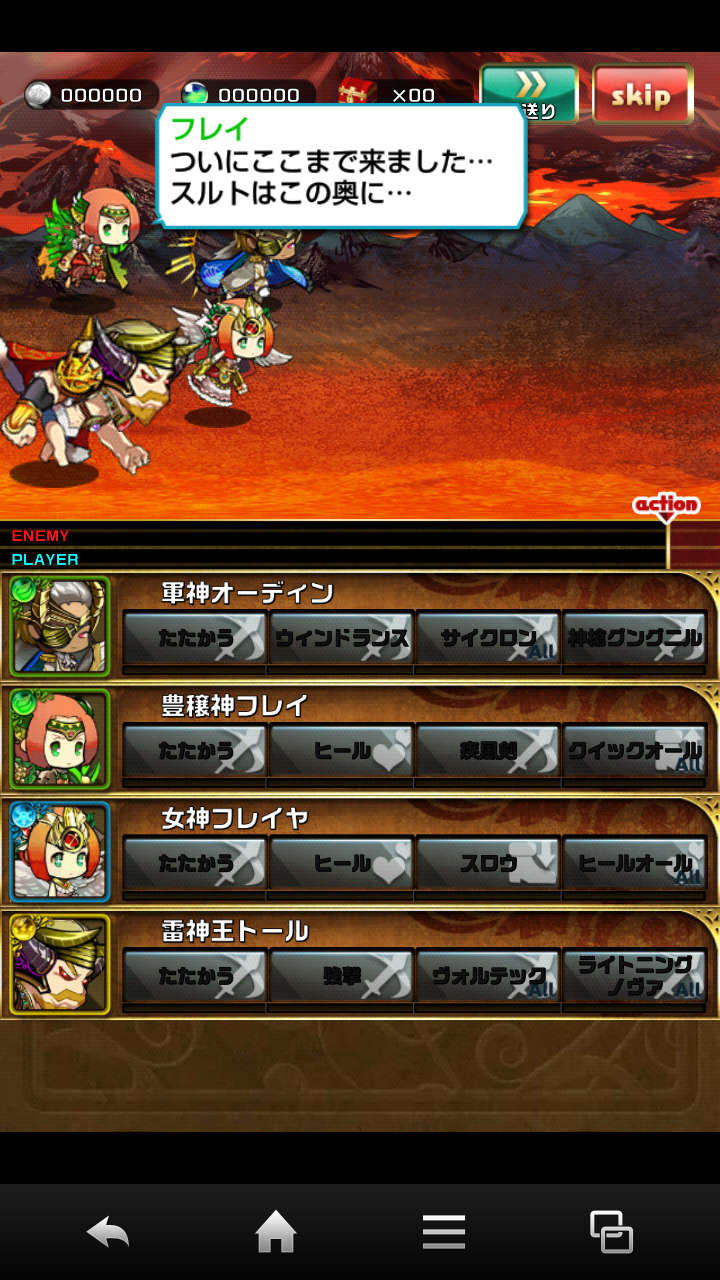Go back with system back button

coord(108,1232)
